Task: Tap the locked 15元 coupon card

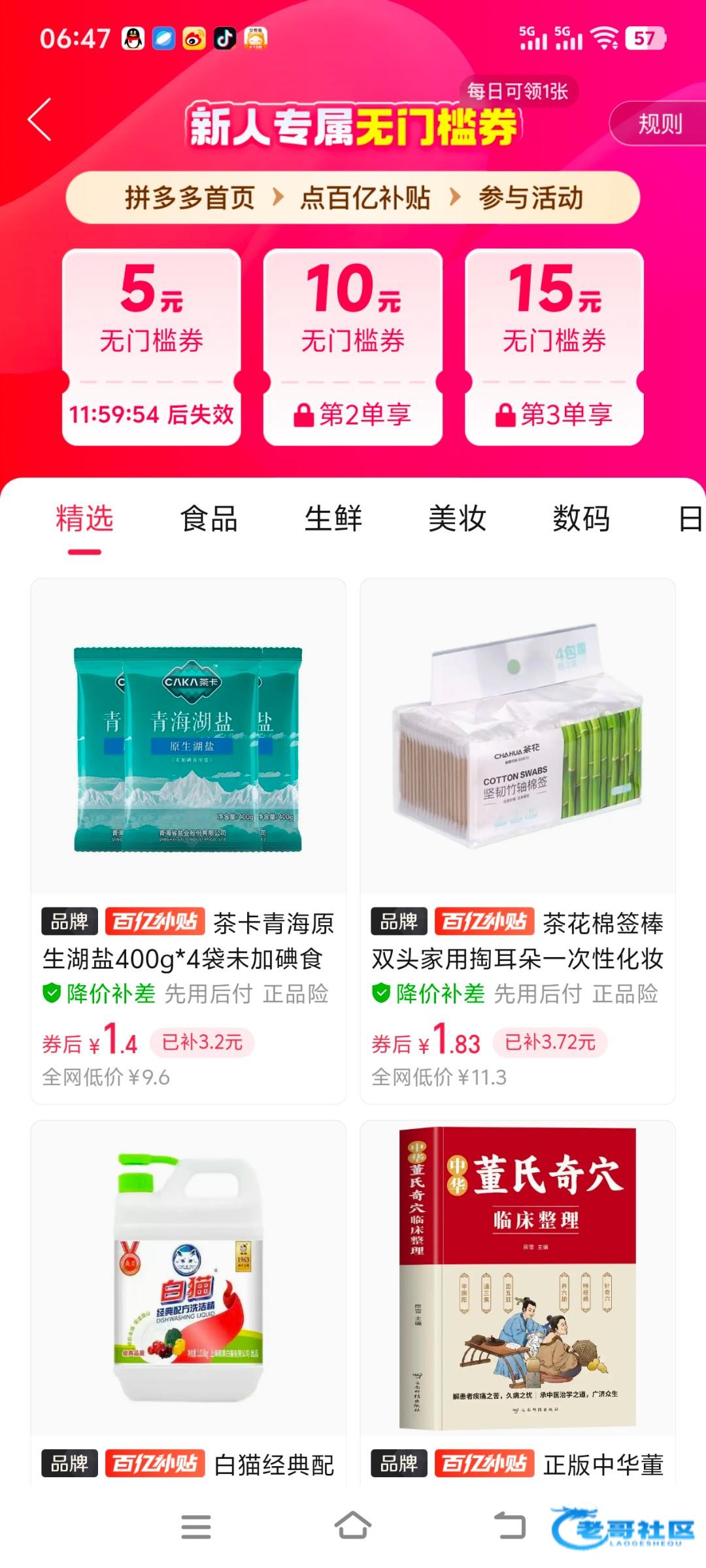Action: click(554, 346)
